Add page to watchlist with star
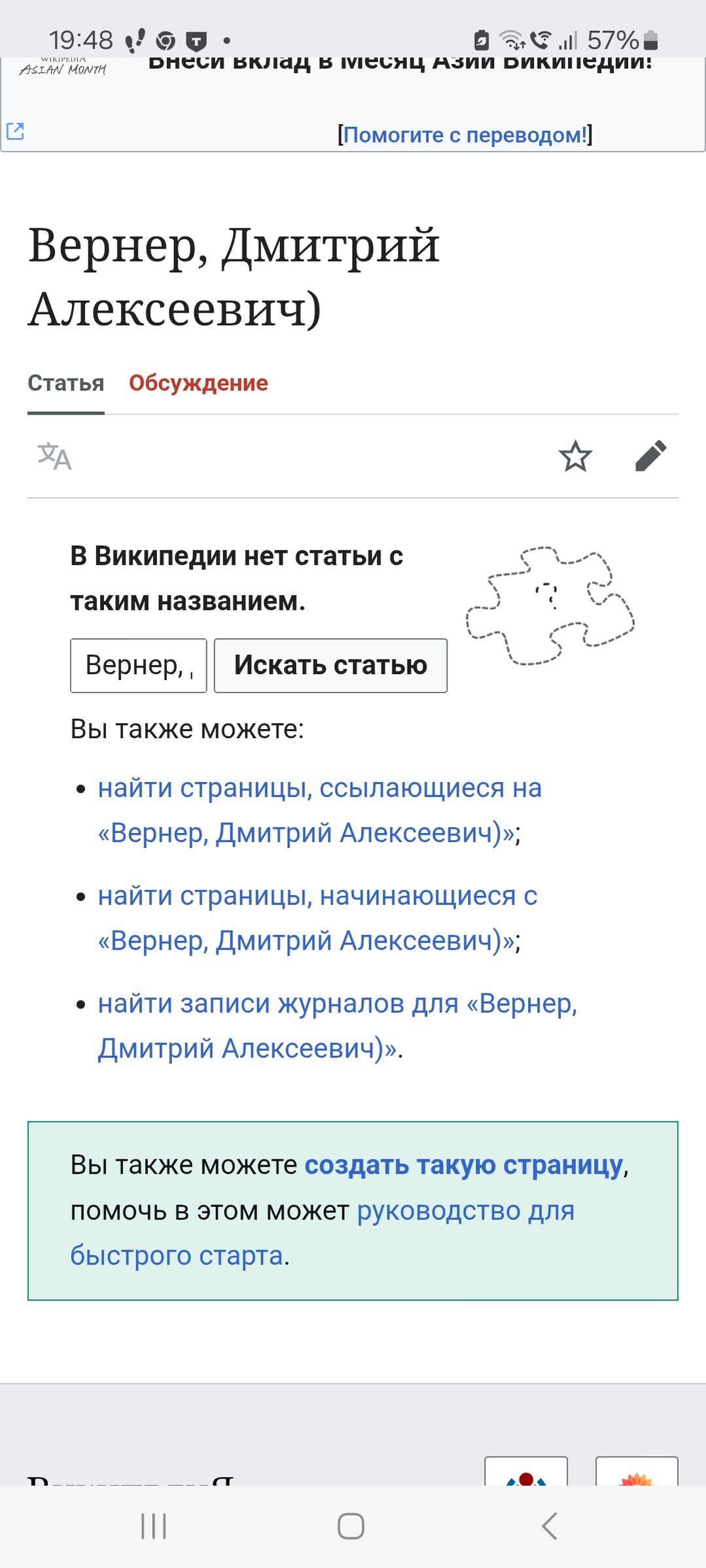This screenshot has height=1568, width=706. pyautogui.click(x=575, y=456)
